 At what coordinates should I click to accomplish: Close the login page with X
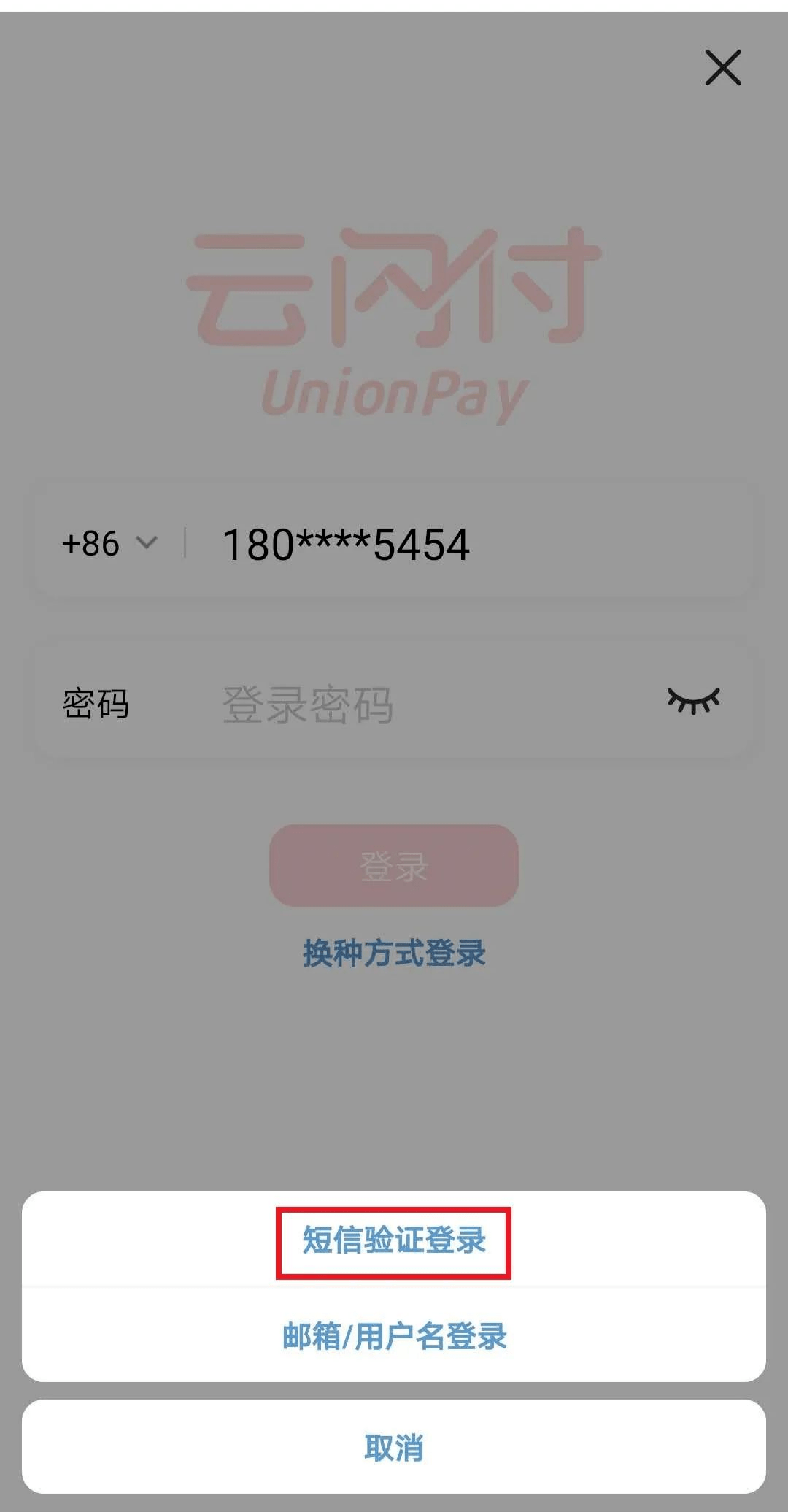tap(722, 68)
